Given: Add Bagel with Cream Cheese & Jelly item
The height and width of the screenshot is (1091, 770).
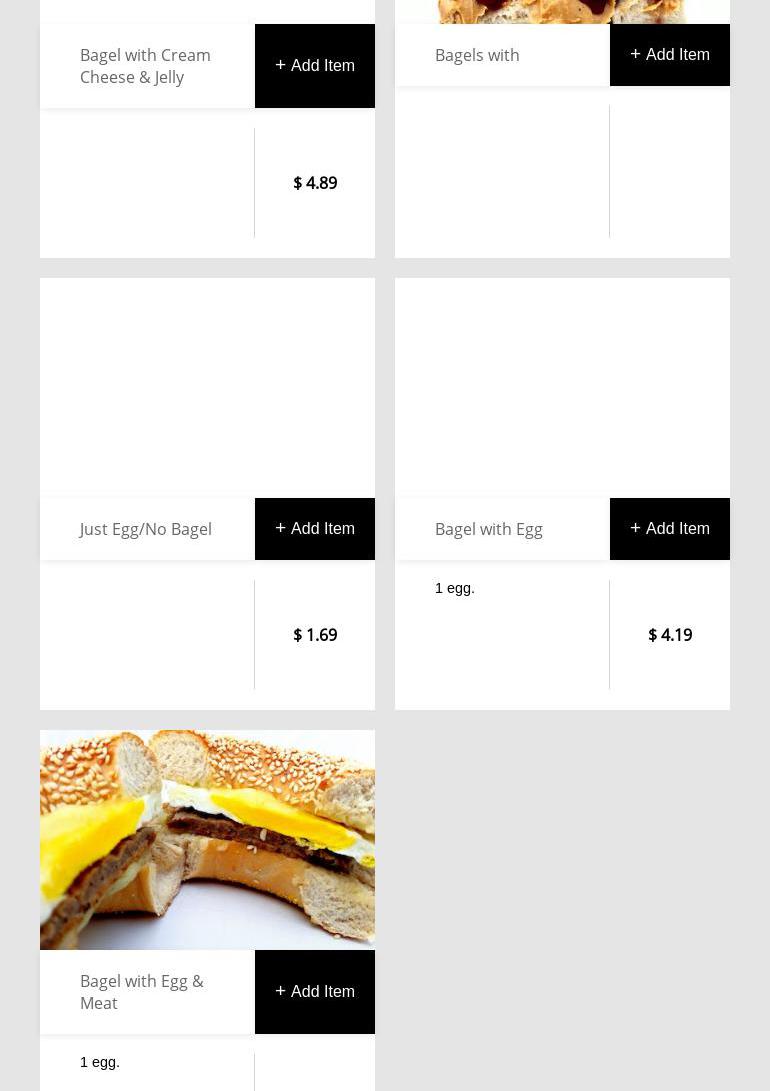Looking at the screenshot, I should click(x=314, y=66).
